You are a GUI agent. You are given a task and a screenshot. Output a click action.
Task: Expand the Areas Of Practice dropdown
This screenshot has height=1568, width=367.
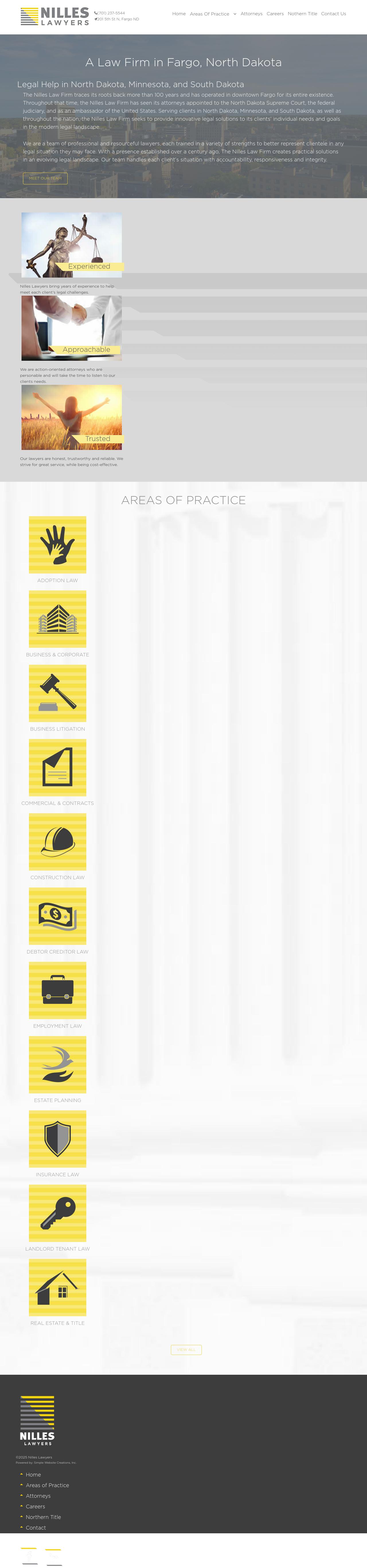click(x=212, y=13)
